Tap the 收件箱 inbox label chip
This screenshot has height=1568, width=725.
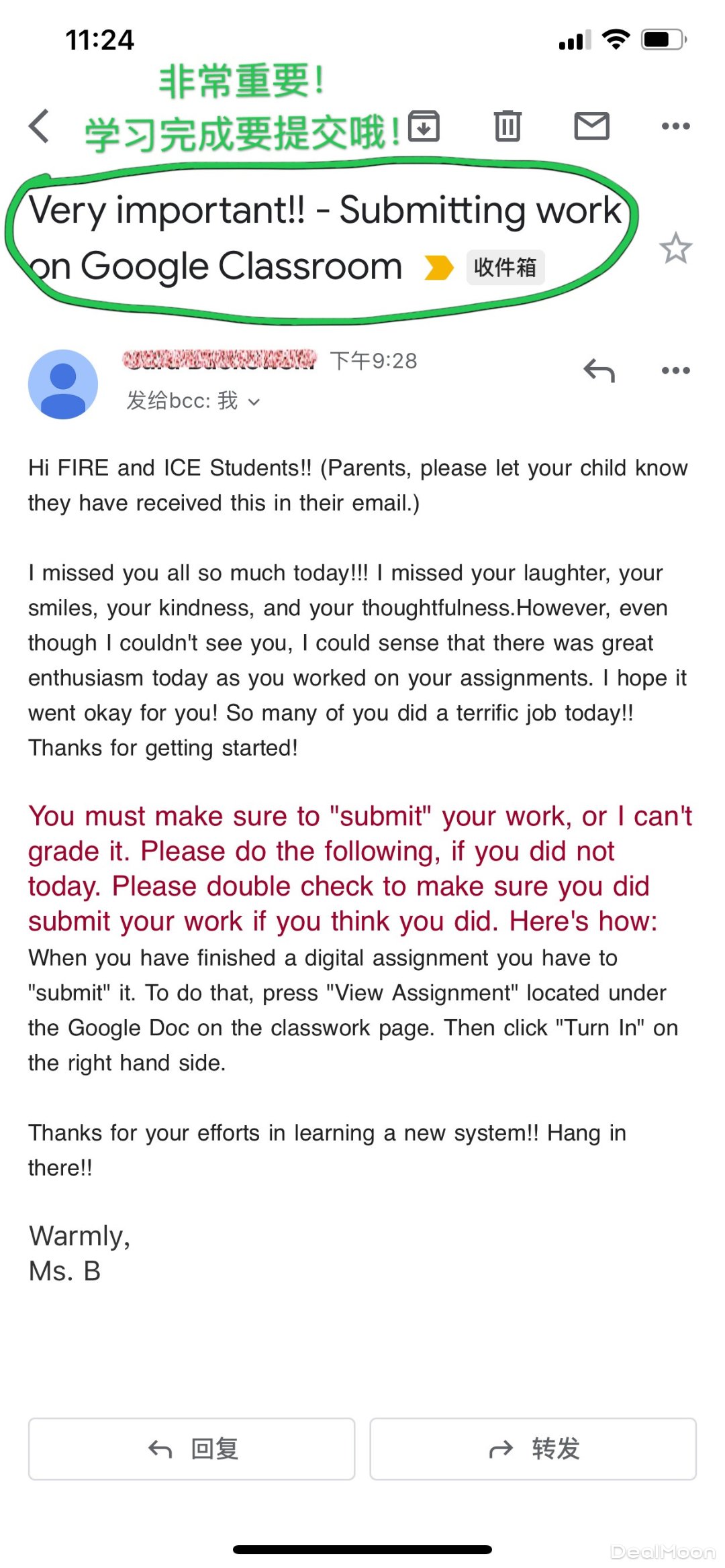(505, 267)
